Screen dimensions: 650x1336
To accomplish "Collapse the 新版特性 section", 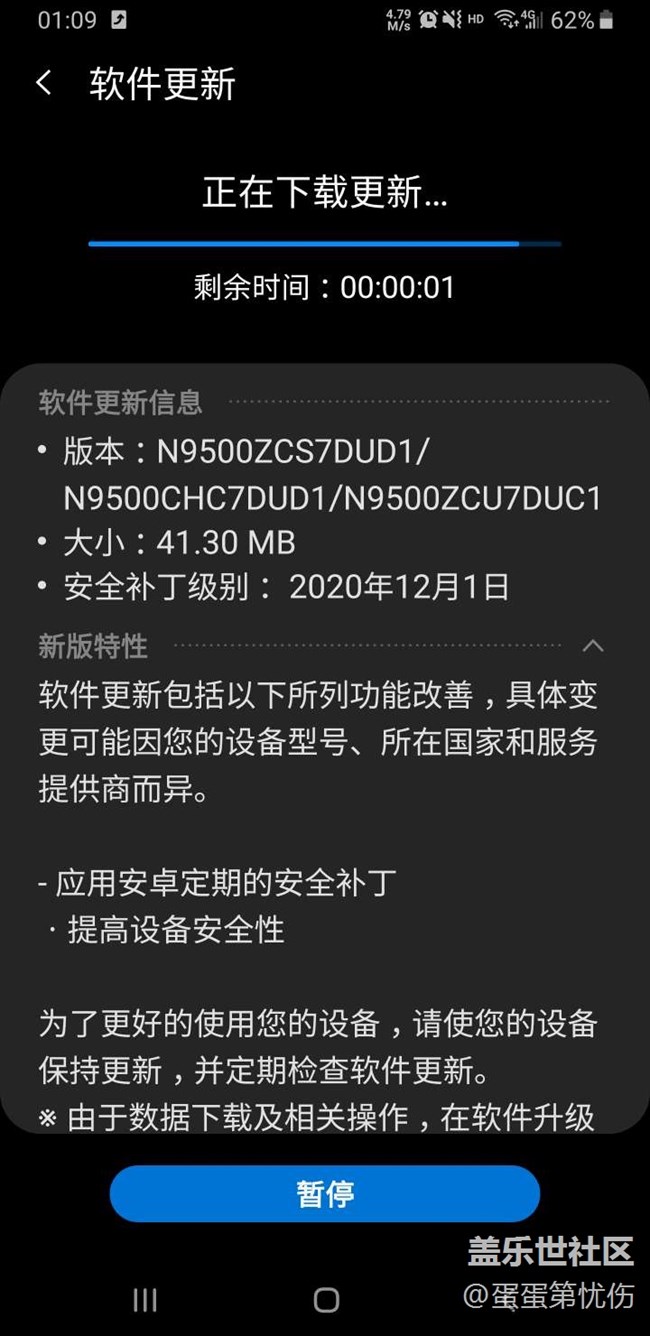I will point(593,646).
